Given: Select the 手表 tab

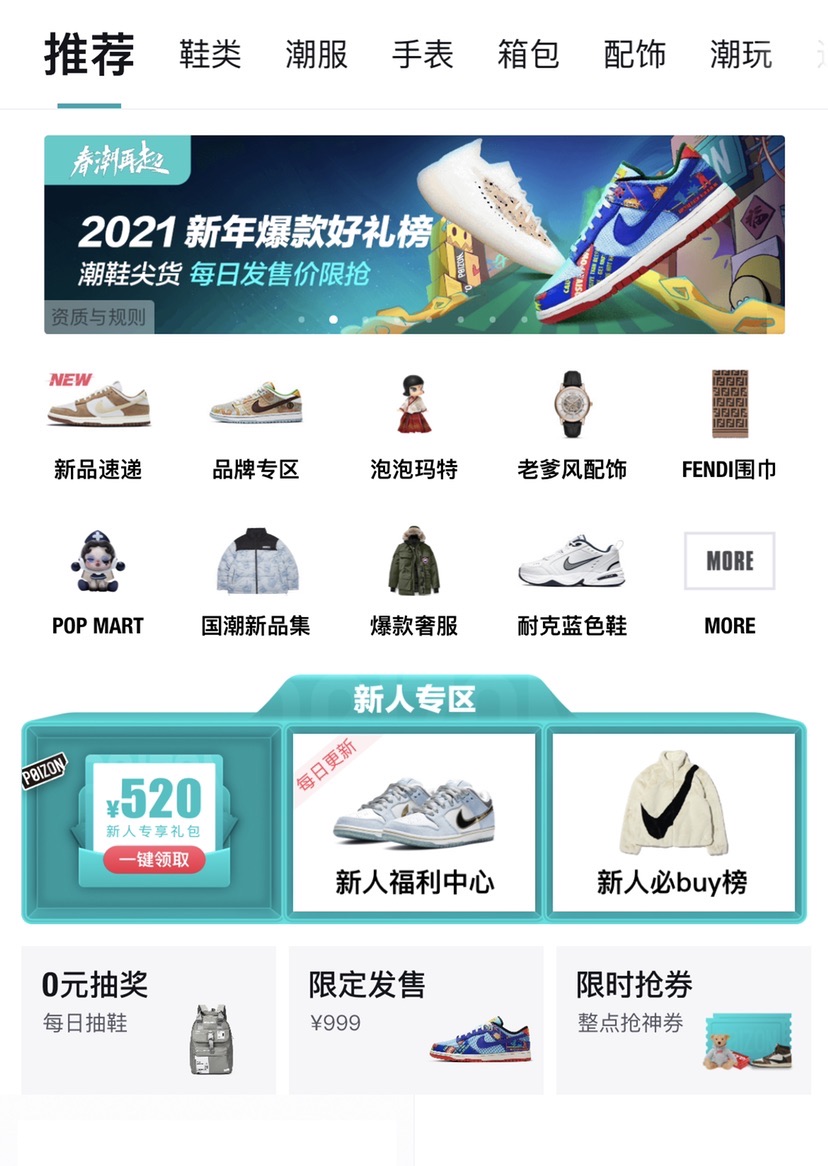Looking at the screenshot, I should point(422,54).
